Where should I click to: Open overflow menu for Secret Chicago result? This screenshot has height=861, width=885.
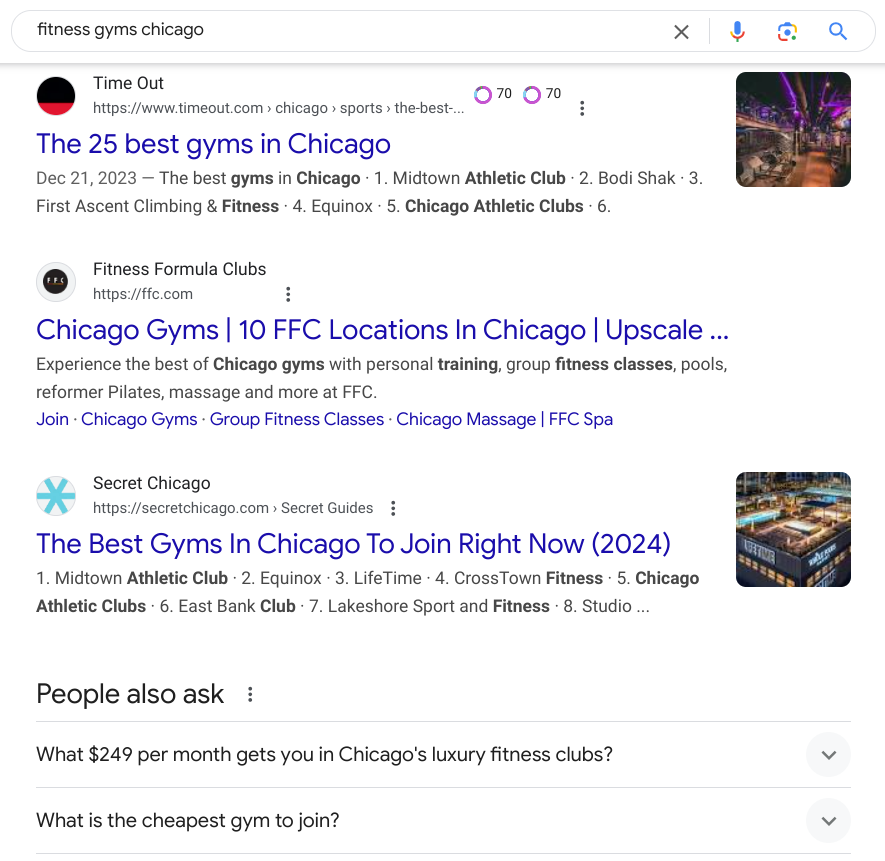(x=393, y=508)
